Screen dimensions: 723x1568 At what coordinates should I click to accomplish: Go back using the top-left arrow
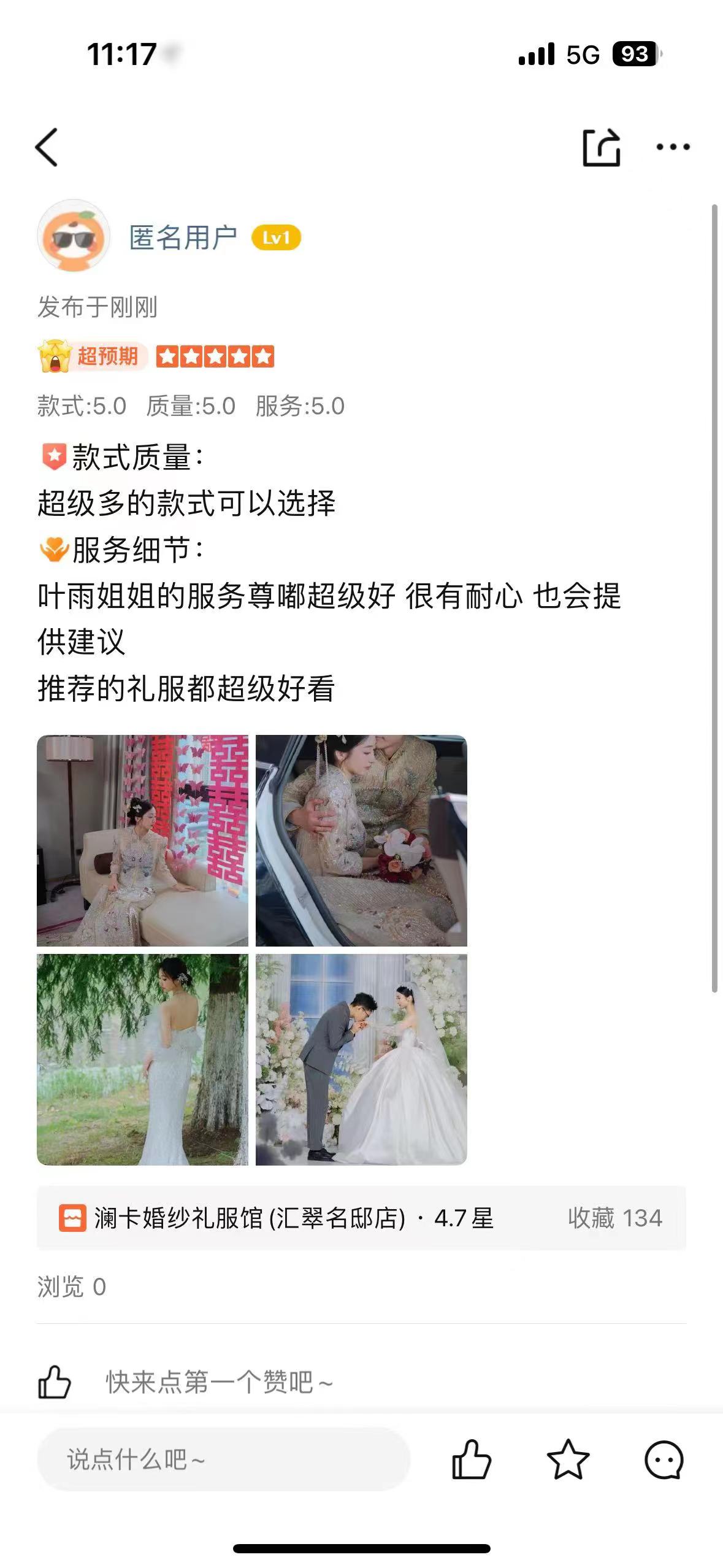point(47,147)
